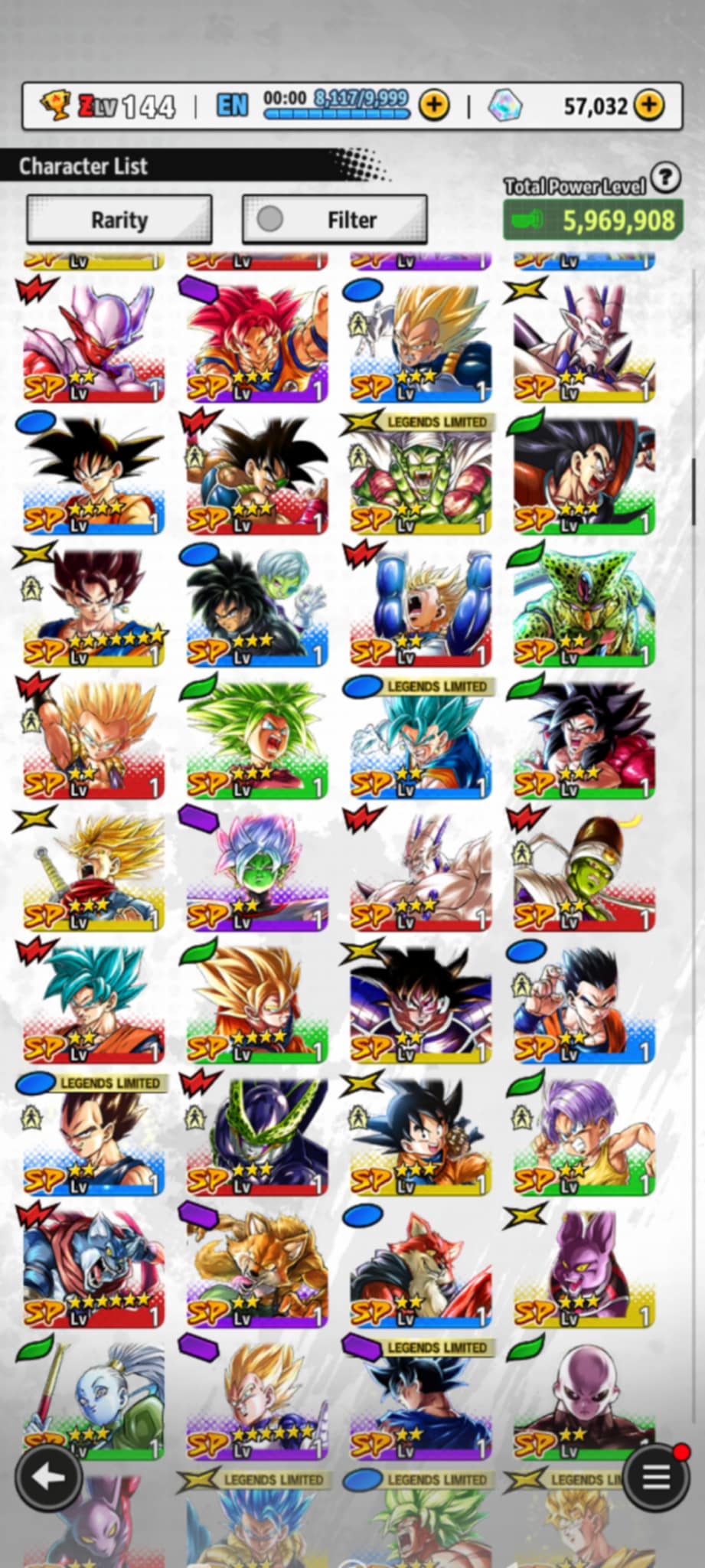Viewport: 705px width, 1568px height.
Task: Open the Super Saiyan God Goku card
Action: tap(256, 341)
